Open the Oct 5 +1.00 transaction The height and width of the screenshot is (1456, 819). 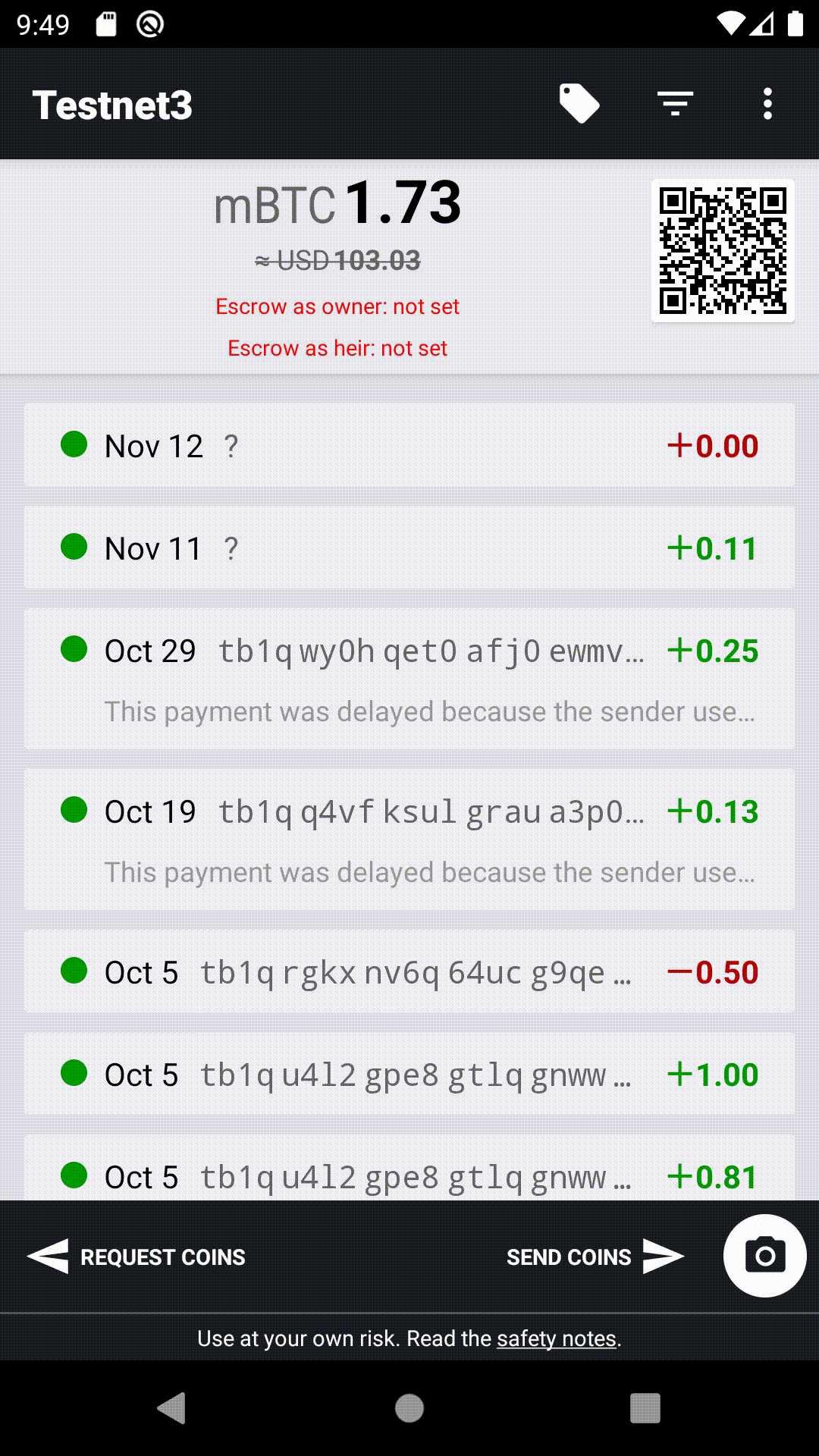[x=409, y=1074]
